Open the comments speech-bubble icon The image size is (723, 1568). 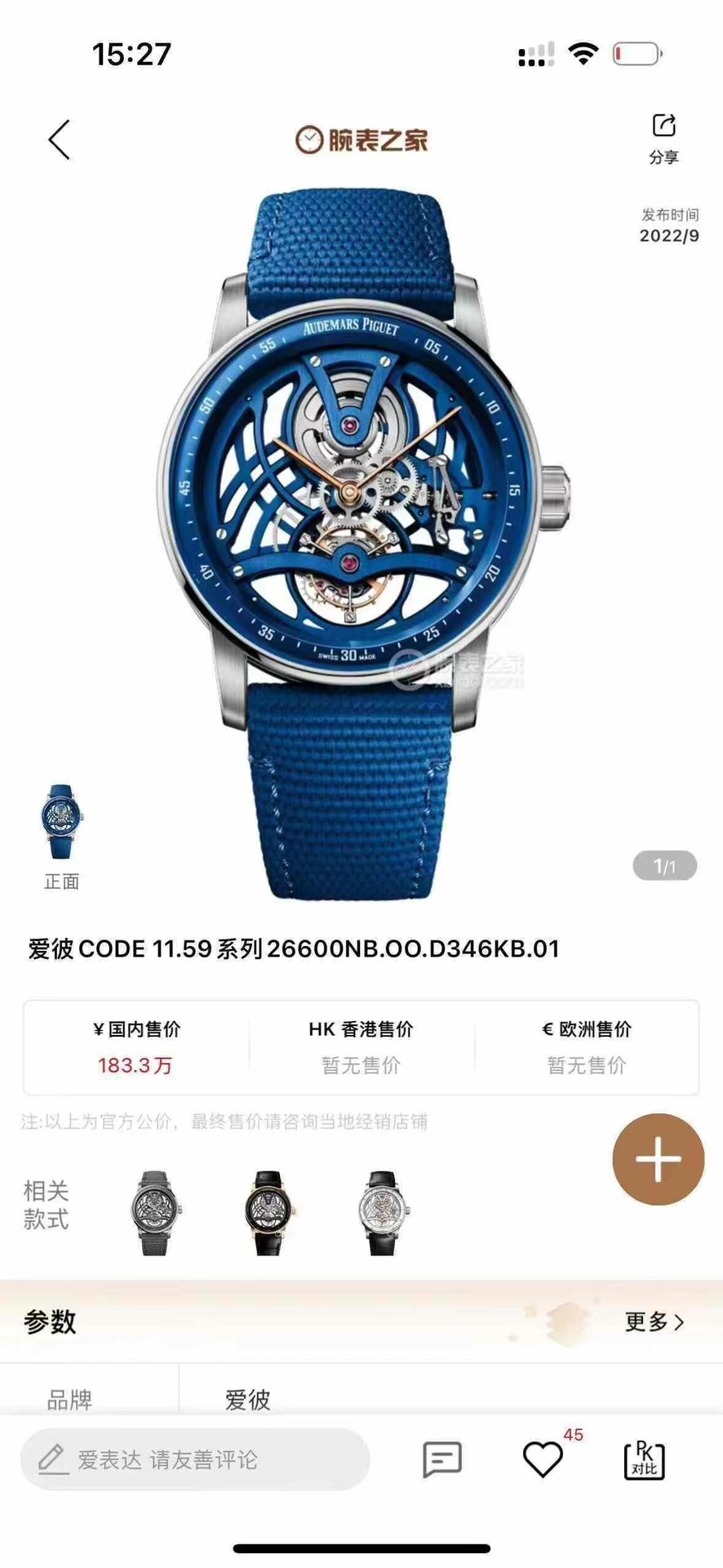click(442, 1459)
